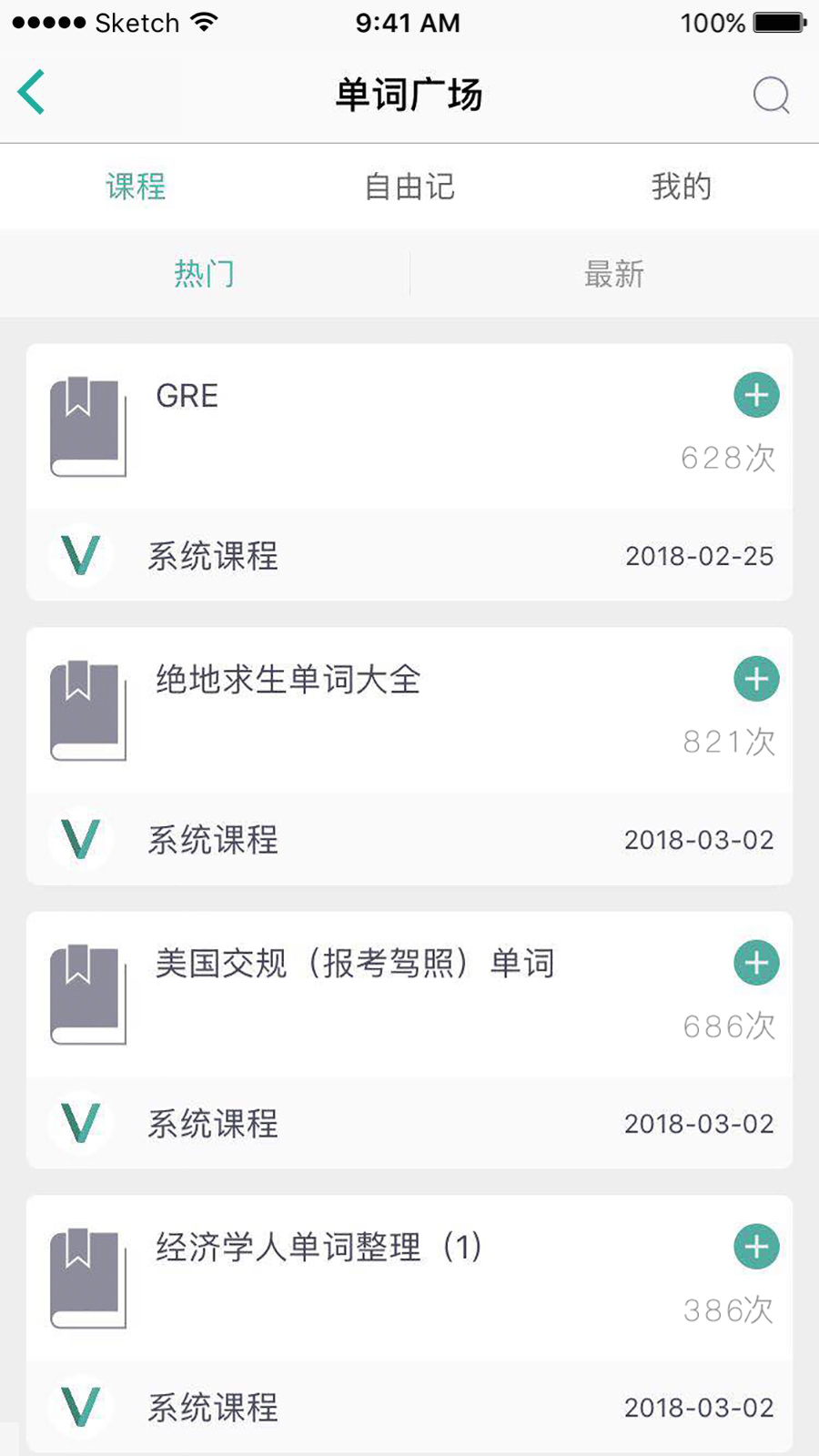Screen dimensions: 819x1456
Task: Toggle adding the GRE course with its plus button
Action: 756,395
